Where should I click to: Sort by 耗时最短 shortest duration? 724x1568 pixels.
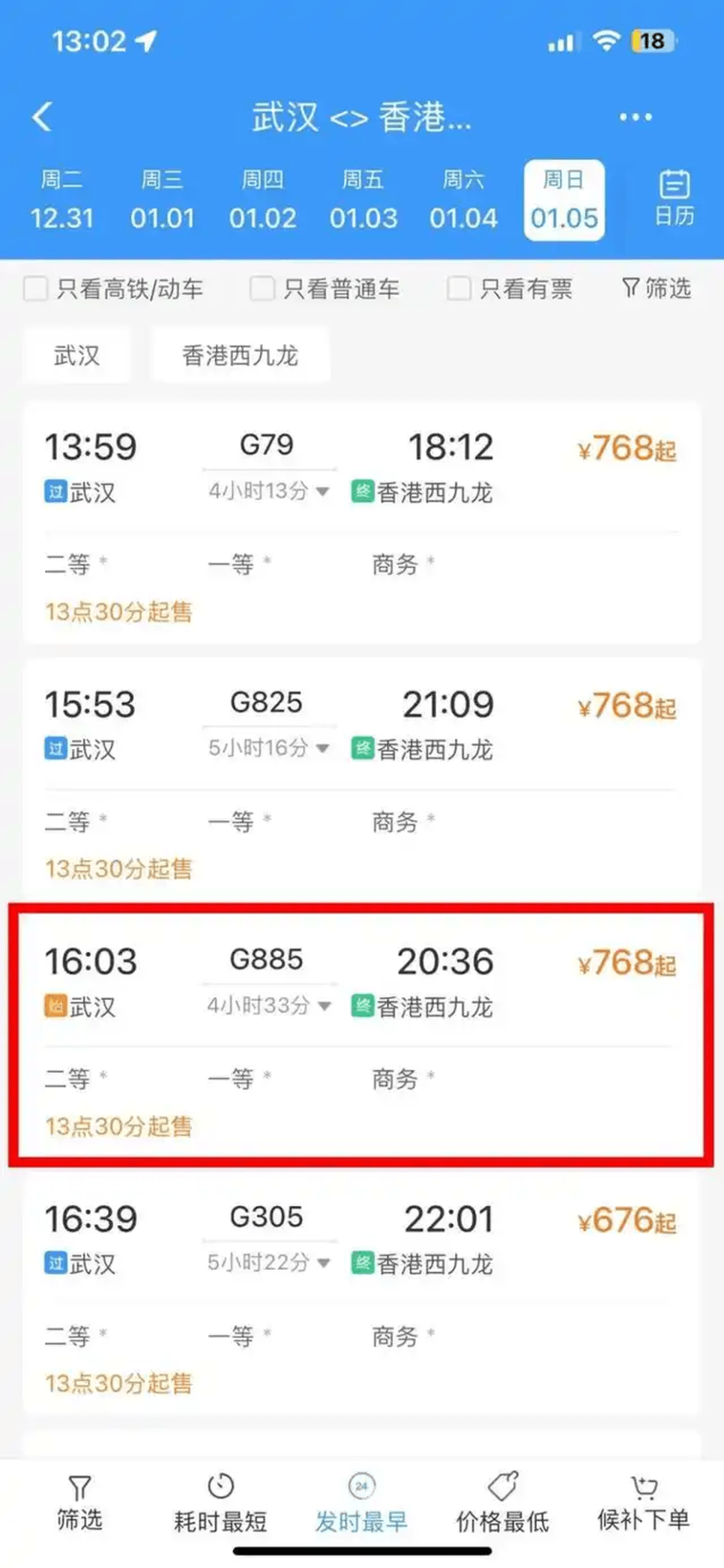220,1504
